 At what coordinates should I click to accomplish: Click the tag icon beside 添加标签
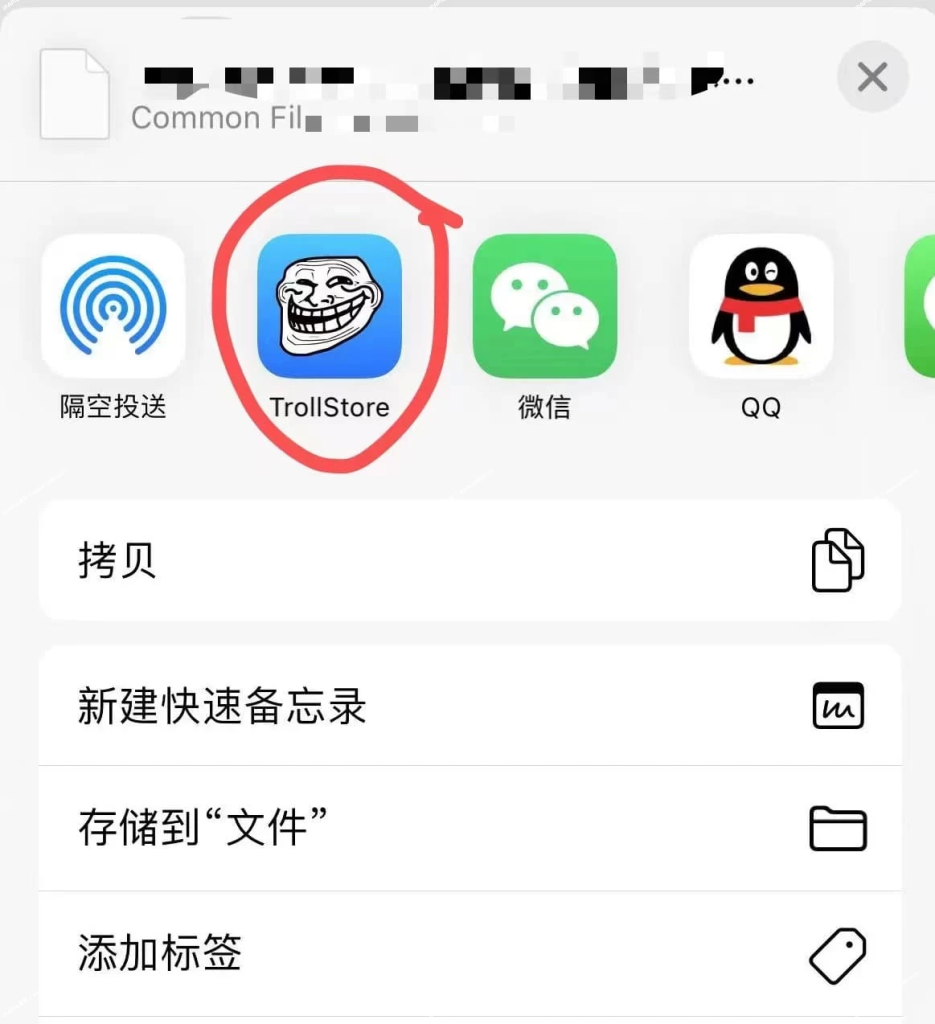838,955
